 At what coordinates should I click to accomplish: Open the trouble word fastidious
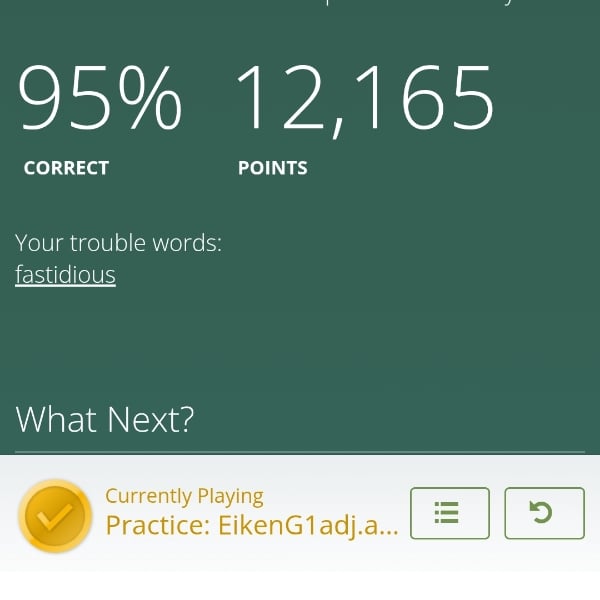pos(65,275)
